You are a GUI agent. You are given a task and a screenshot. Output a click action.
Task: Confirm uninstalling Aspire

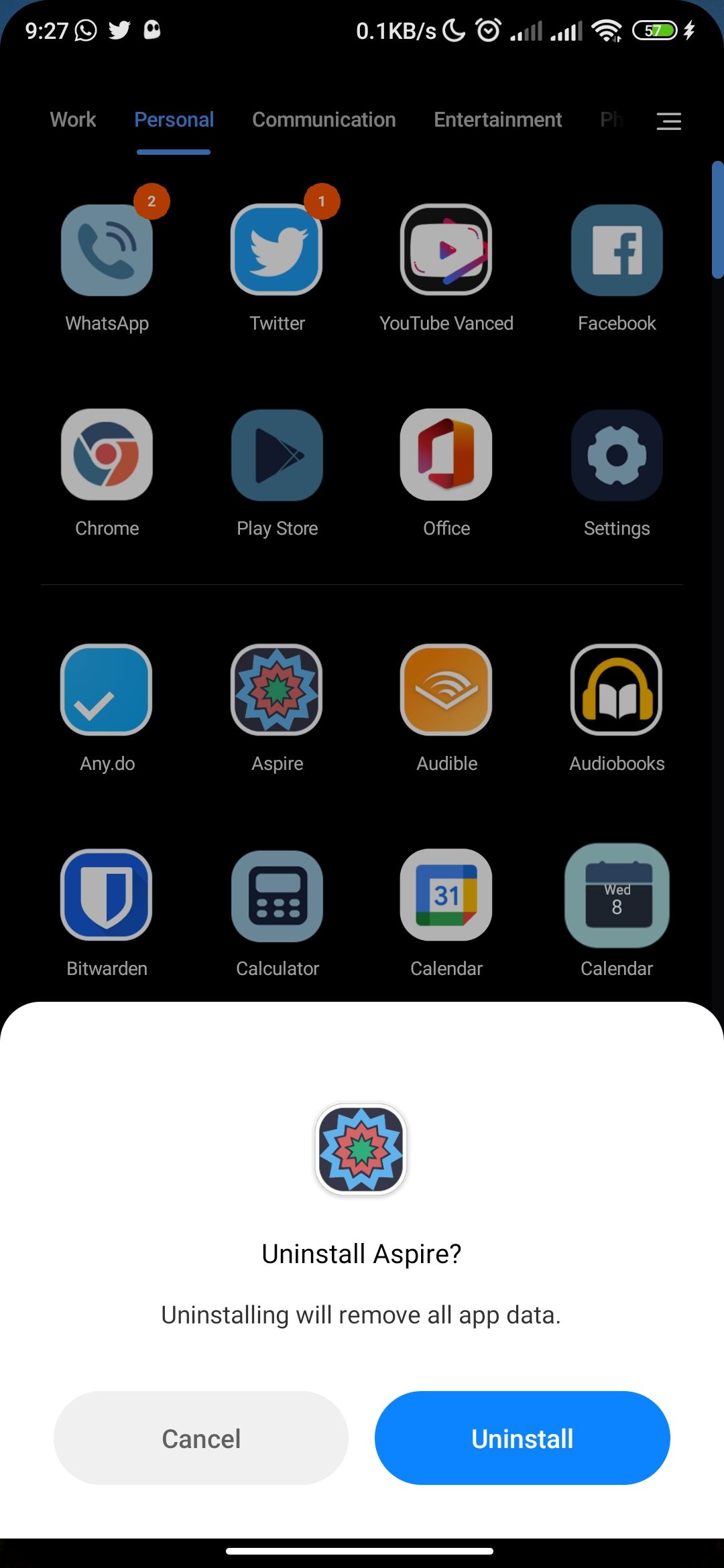coord(522,1438)
